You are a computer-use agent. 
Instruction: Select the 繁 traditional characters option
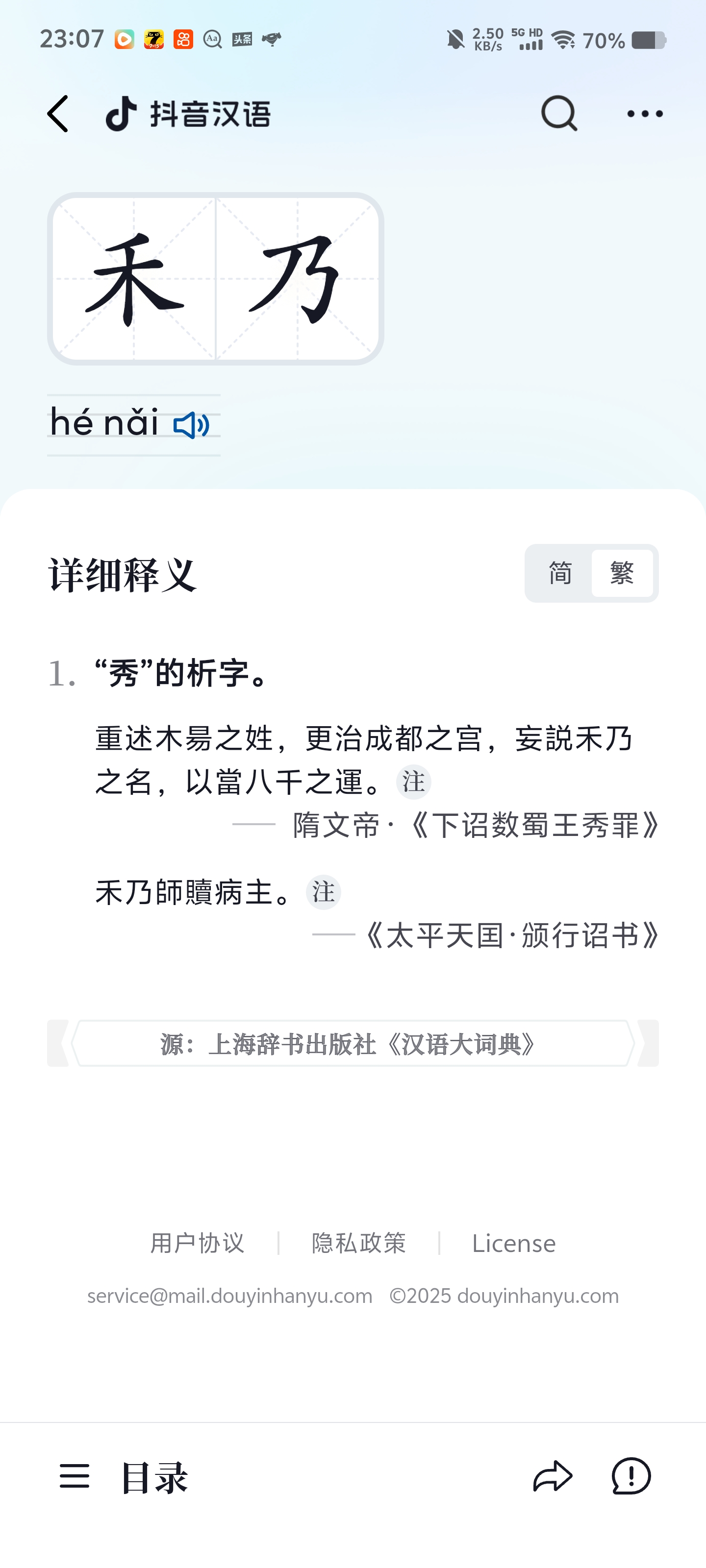(622, 573)
